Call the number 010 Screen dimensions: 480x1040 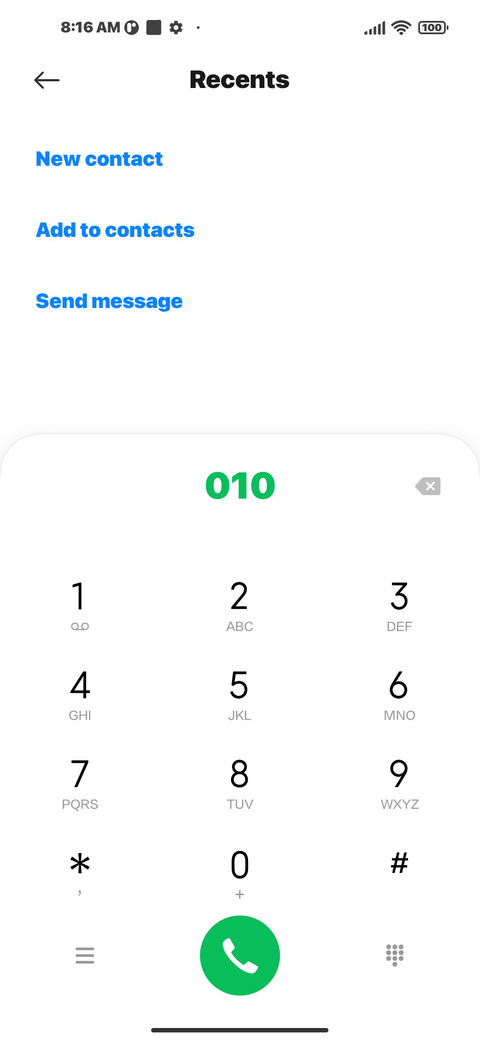pos(240,955)
